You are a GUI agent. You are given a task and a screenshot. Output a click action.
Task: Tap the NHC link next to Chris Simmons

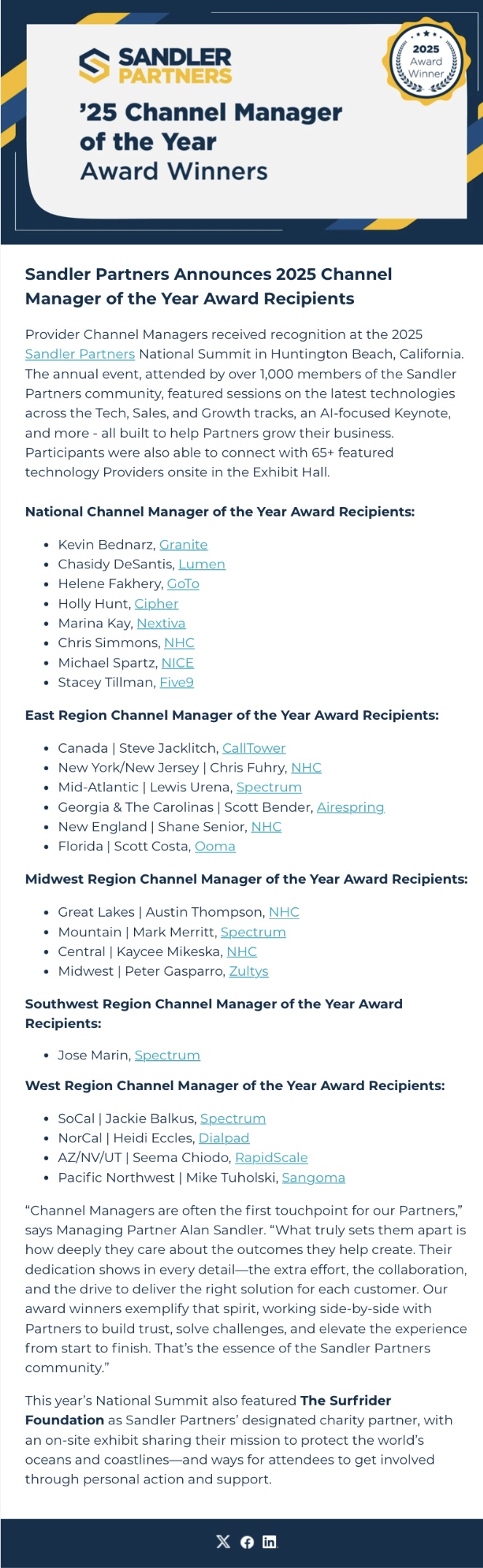179,643
